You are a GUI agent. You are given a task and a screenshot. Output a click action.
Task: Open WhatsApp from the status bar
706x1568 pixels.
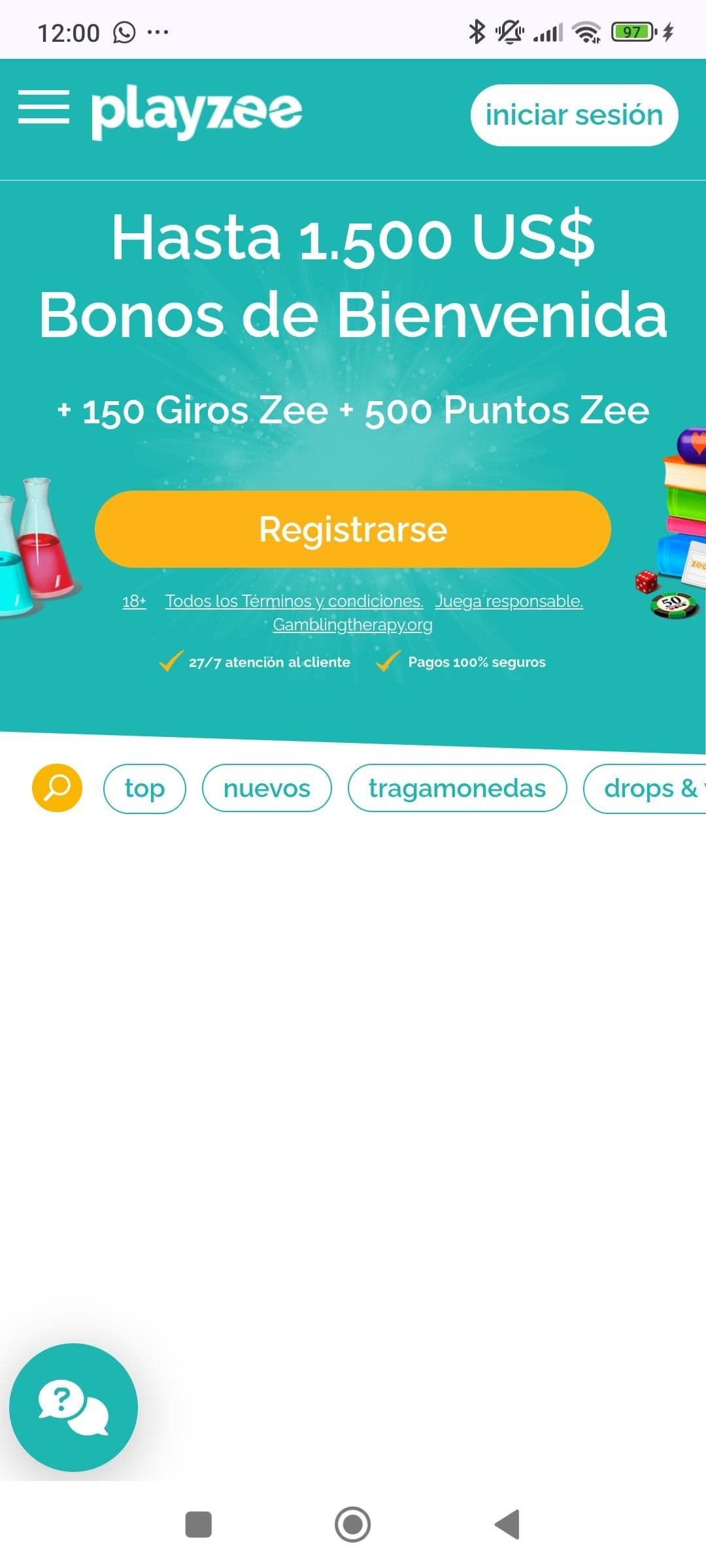[x=124, y=31]
